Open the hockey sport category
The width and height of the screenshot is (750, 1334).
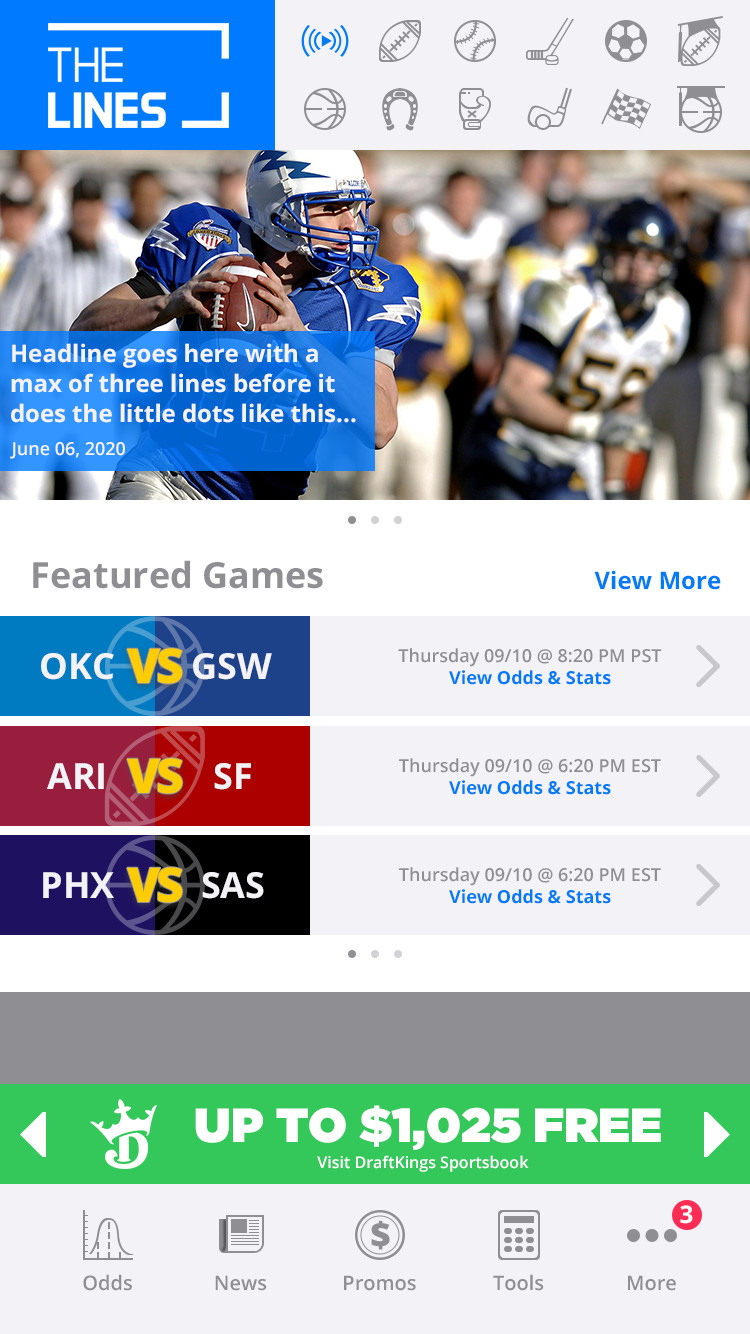[550, 42]
